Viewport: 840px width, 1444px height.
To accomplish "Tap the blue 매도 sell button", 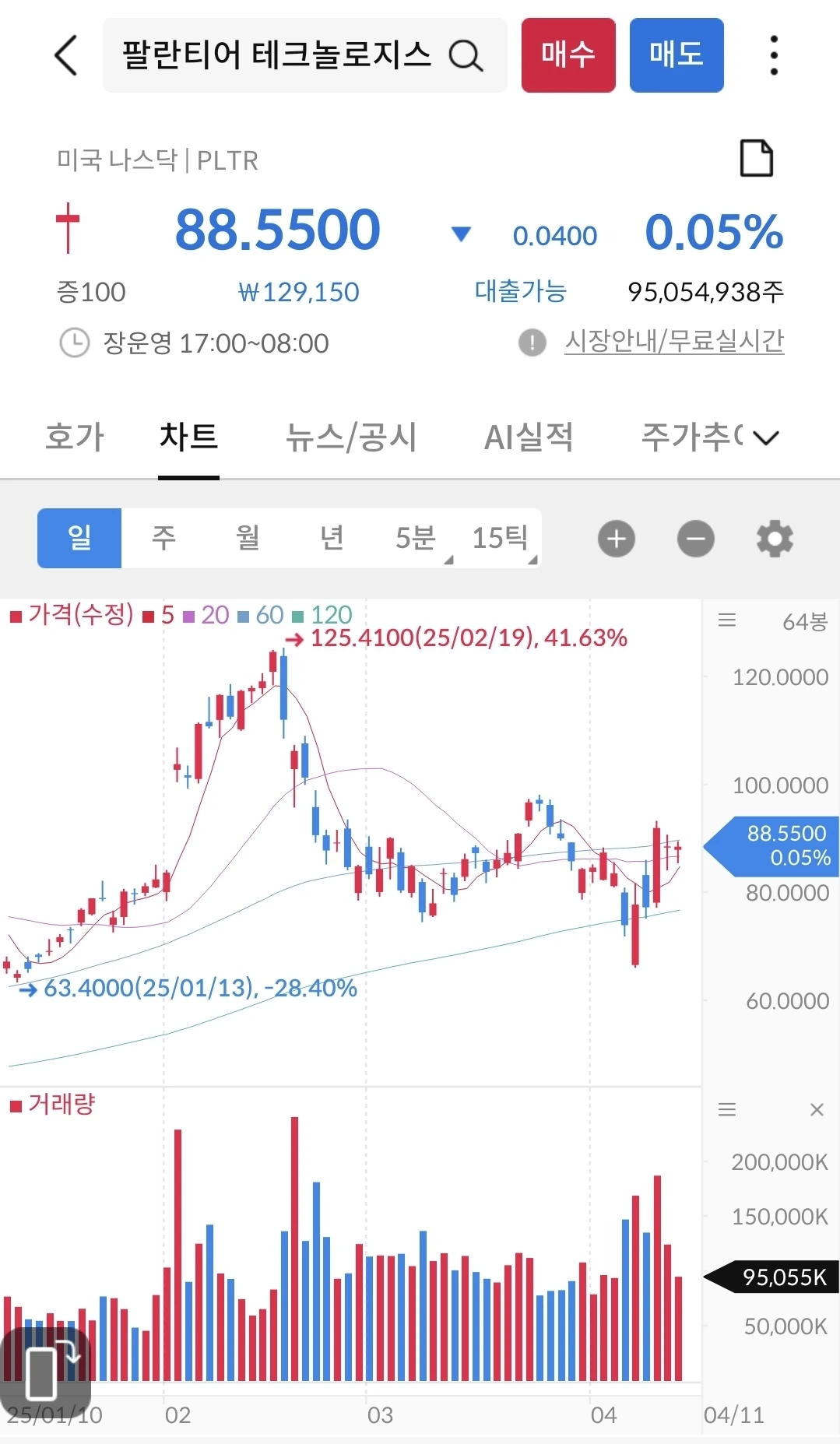I will 676,55.
